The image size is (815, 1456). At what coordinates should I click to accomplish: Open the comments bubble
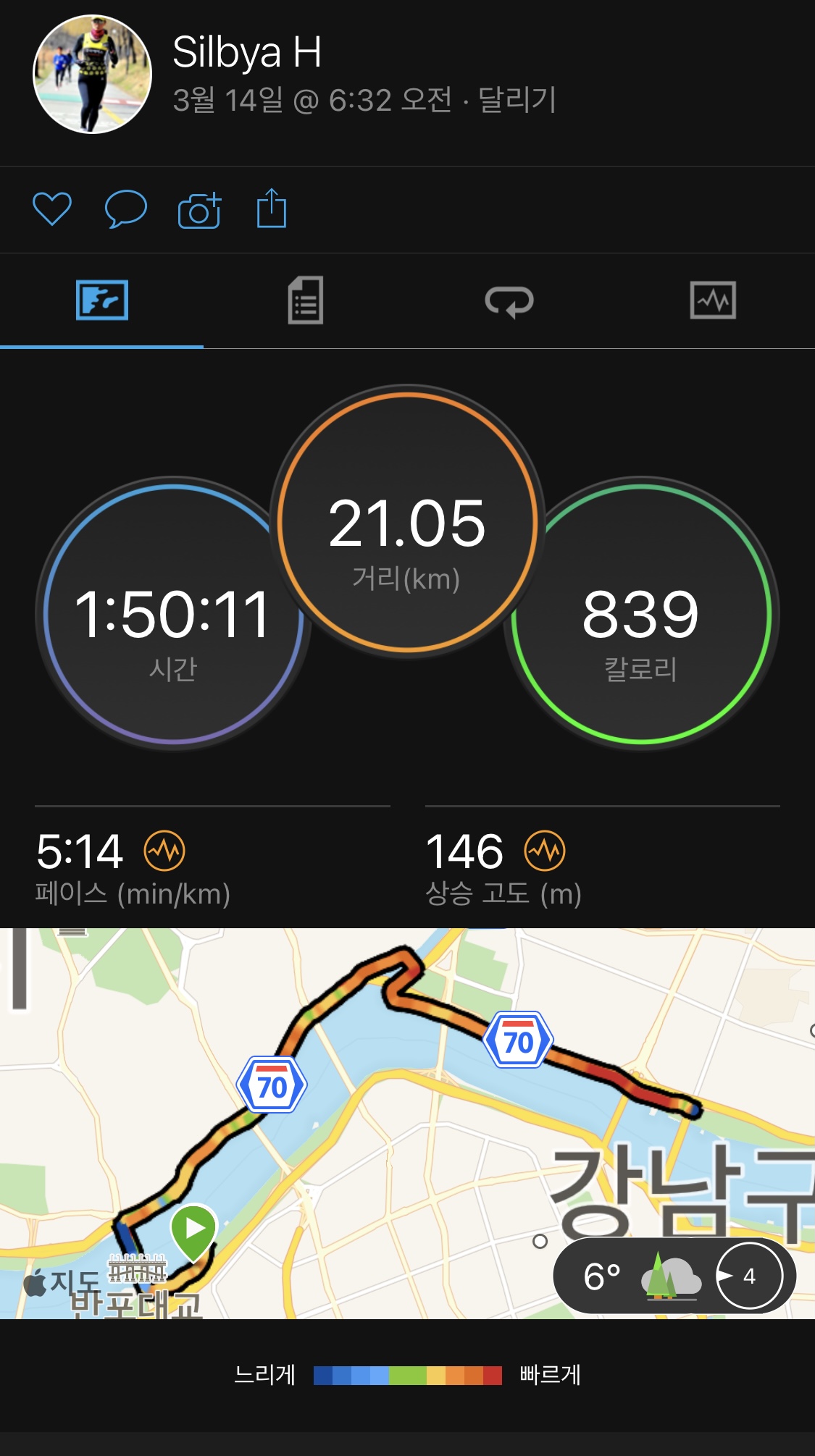click(125, 209)
